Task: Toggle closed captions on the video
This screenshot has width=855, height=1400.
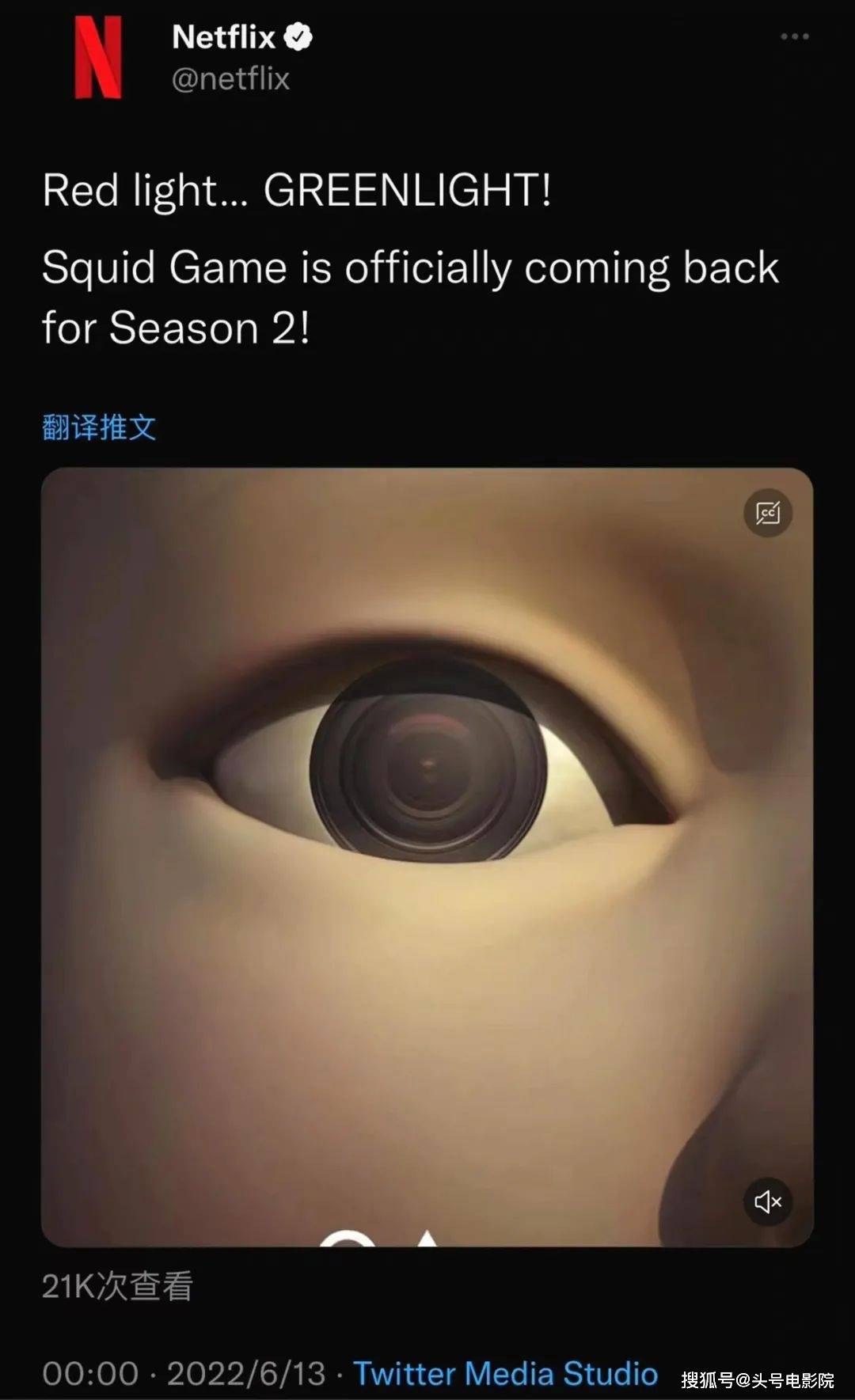Action: tap(767, 513)
